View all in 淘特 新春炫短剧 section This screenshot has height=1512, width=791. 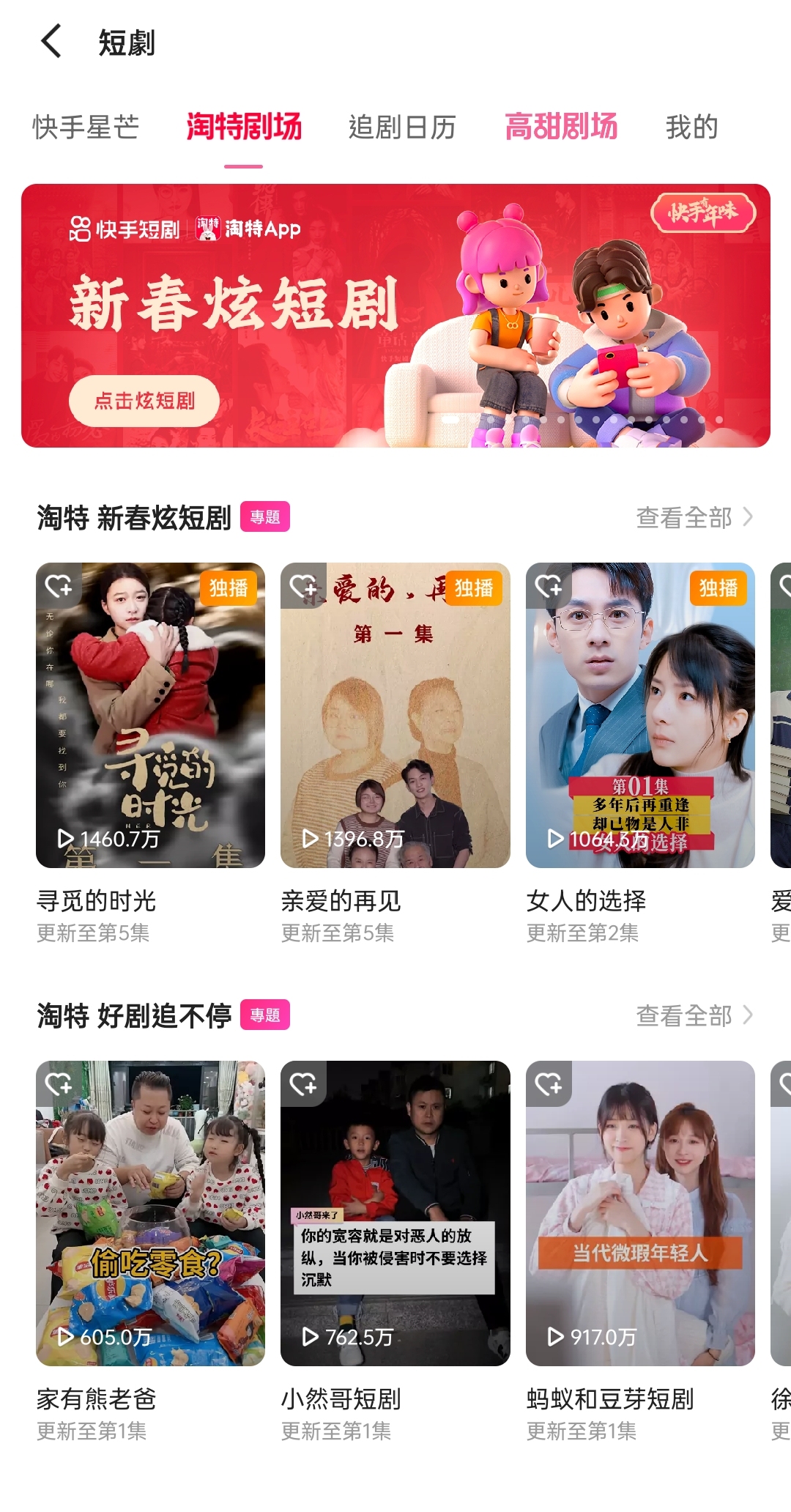(x=694, y=517)
